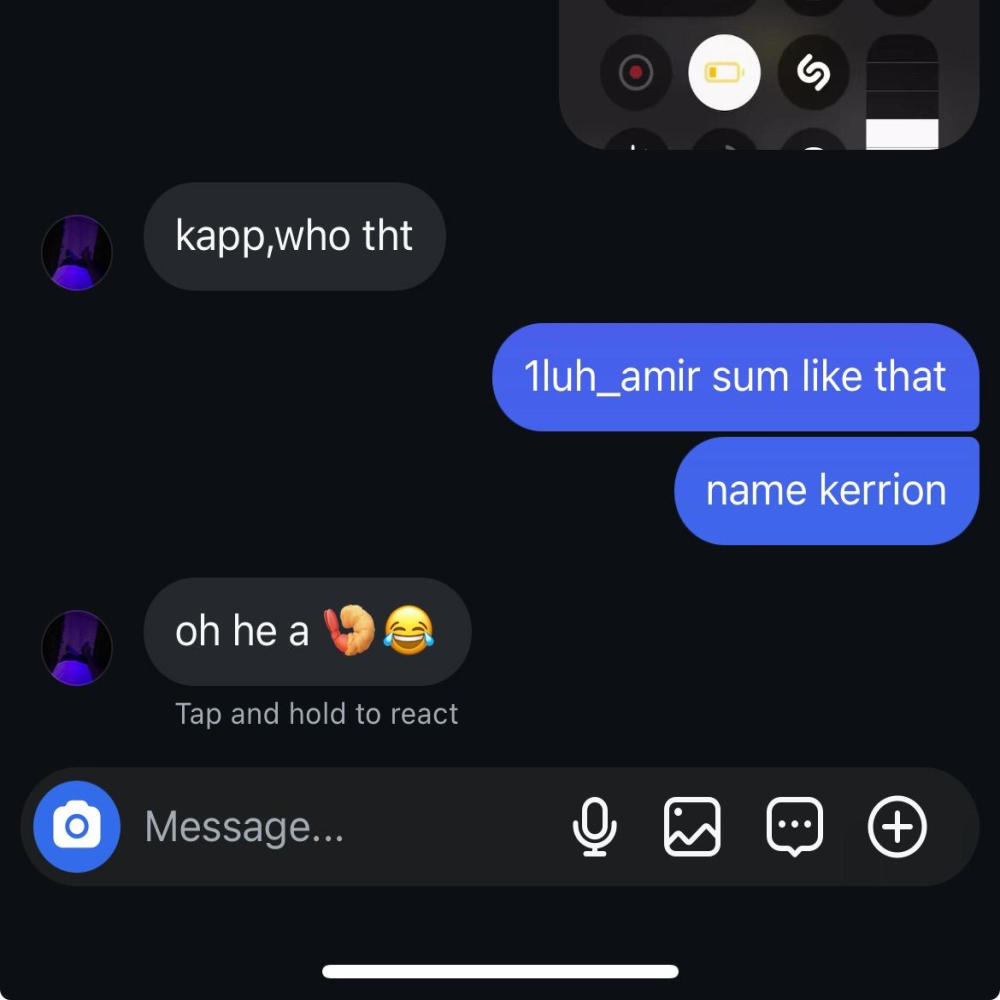Open sender's avatar beside "kapp,who tht"

77,252
